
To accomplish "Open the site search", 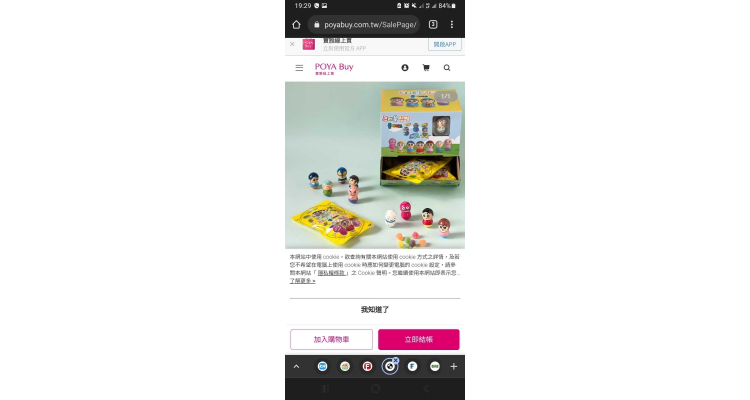I will tap(447, 68).
